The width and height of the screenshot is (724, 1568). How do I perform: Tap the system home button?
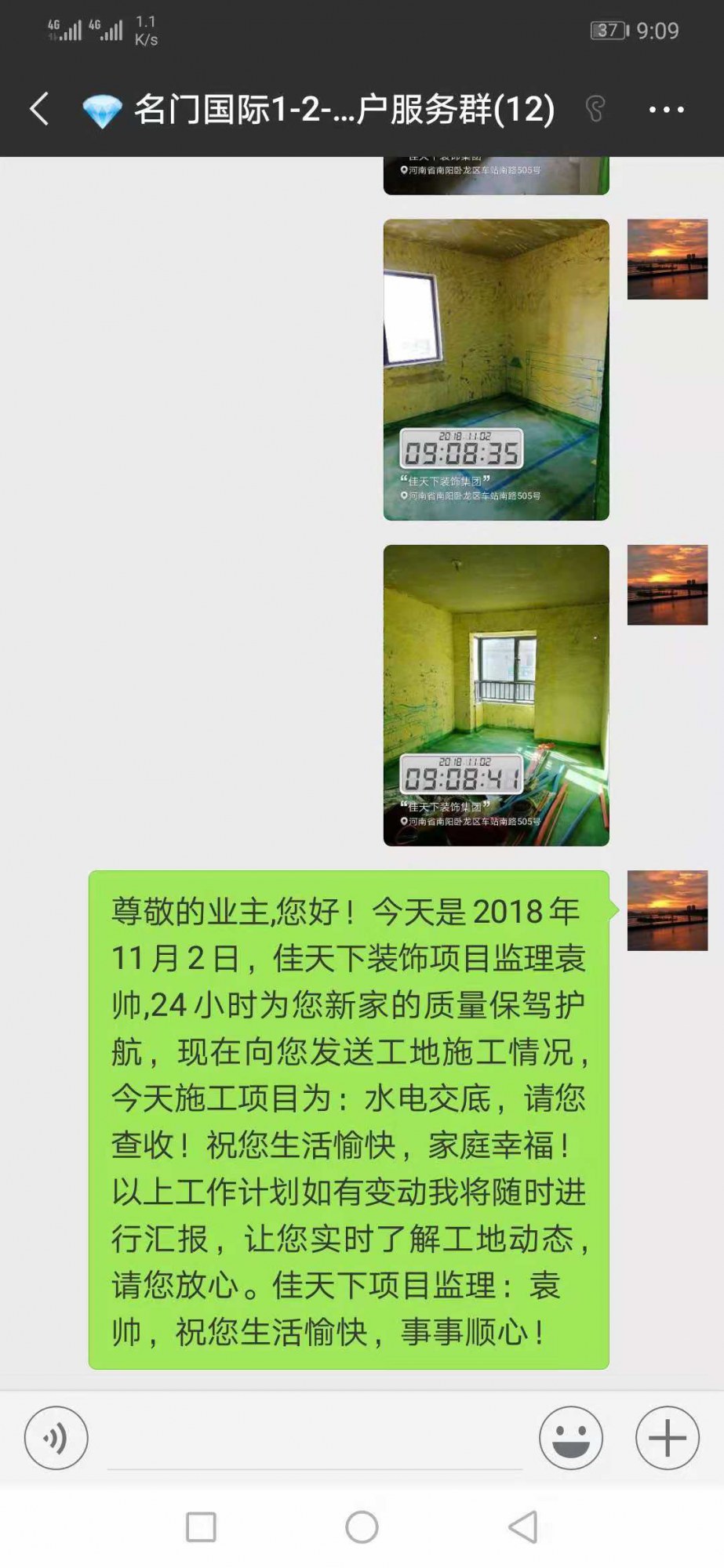tap(362, 1526)
